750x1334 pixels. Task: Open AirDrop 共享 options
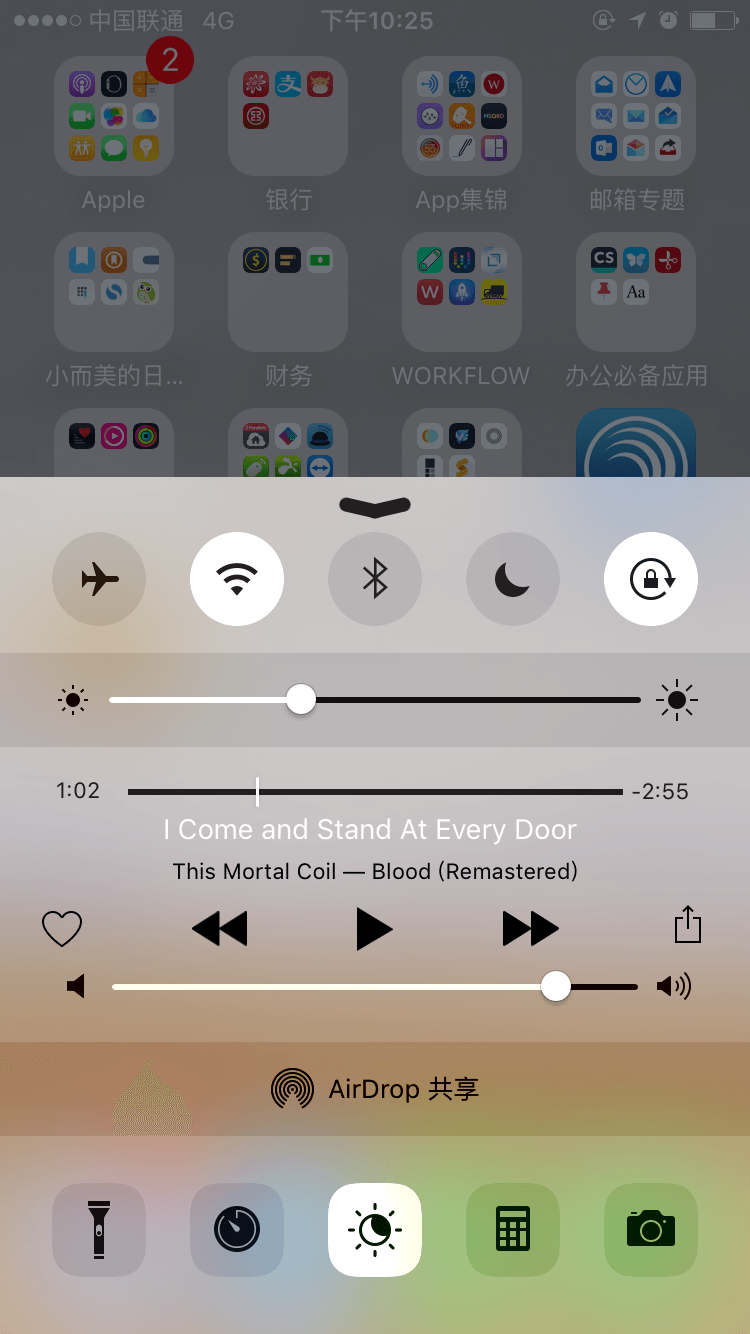tap(375, 1088)
